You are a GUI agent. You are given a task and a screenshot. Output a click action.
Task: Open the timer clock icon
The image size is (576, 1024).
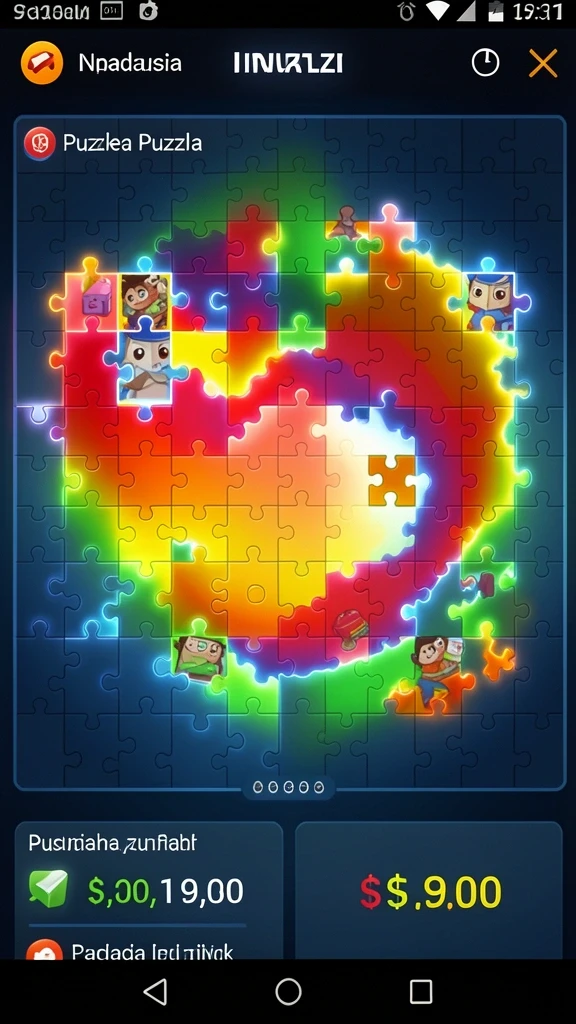485,63
